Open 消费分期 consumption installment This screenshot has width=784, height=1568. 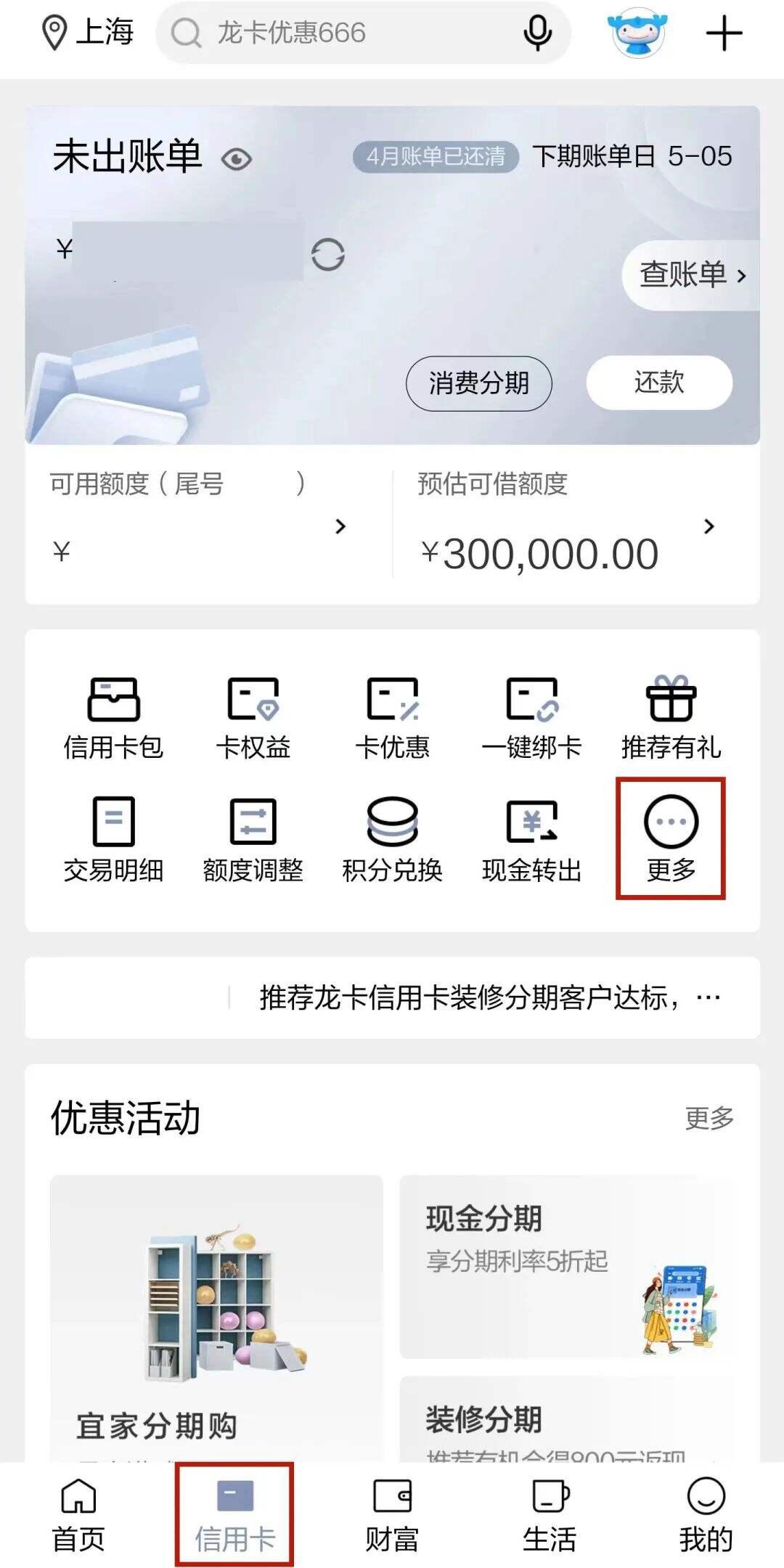[479, 383]
